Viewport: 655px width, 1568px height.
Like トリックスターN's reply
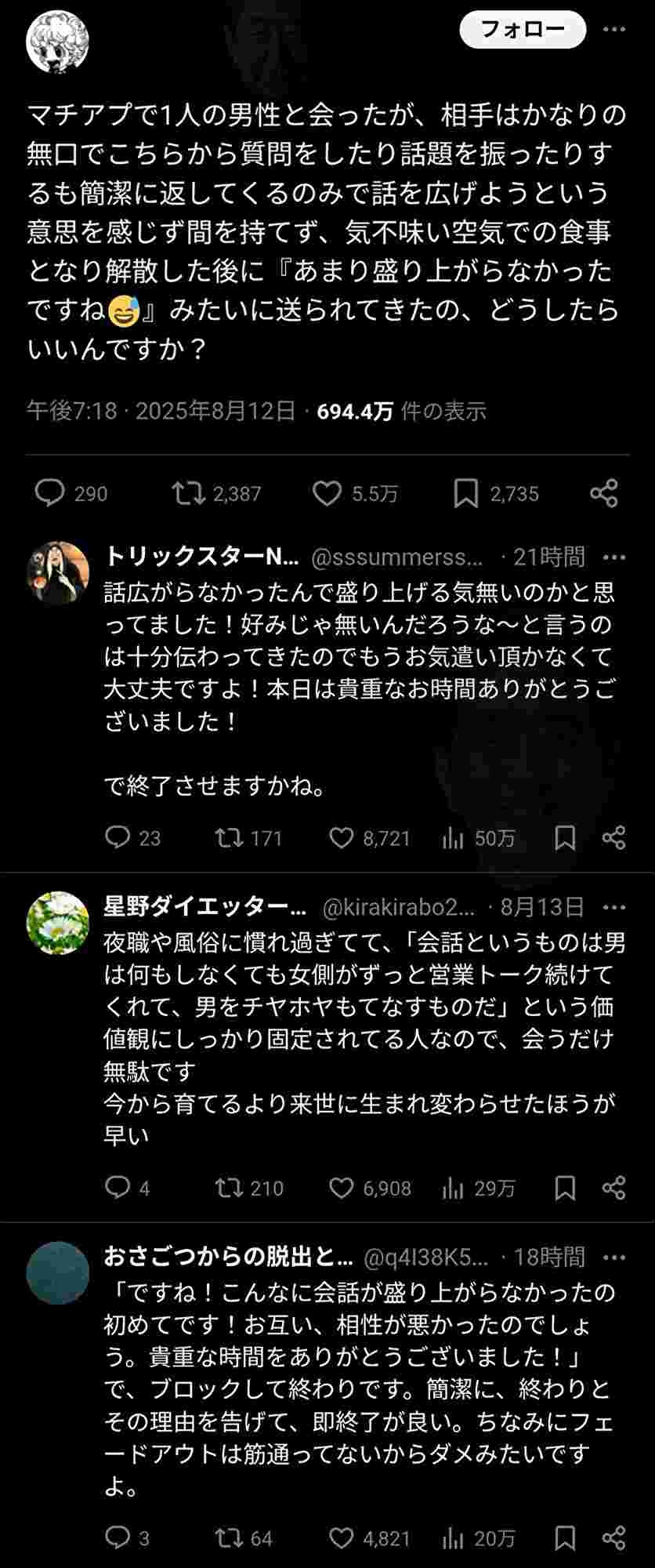[341, 838]
